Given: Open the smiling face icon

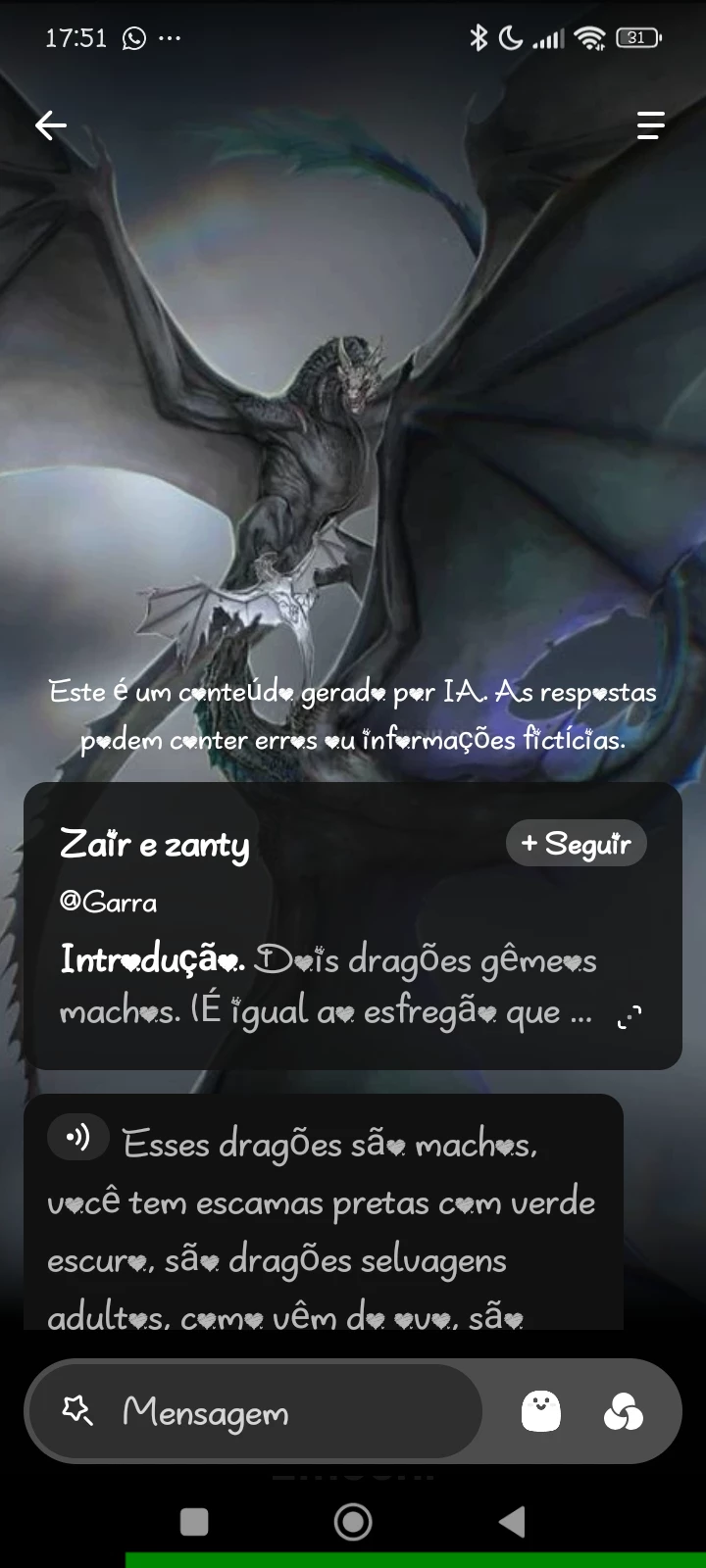Looking at the screenshot, I should click(x=540, y=1412).
